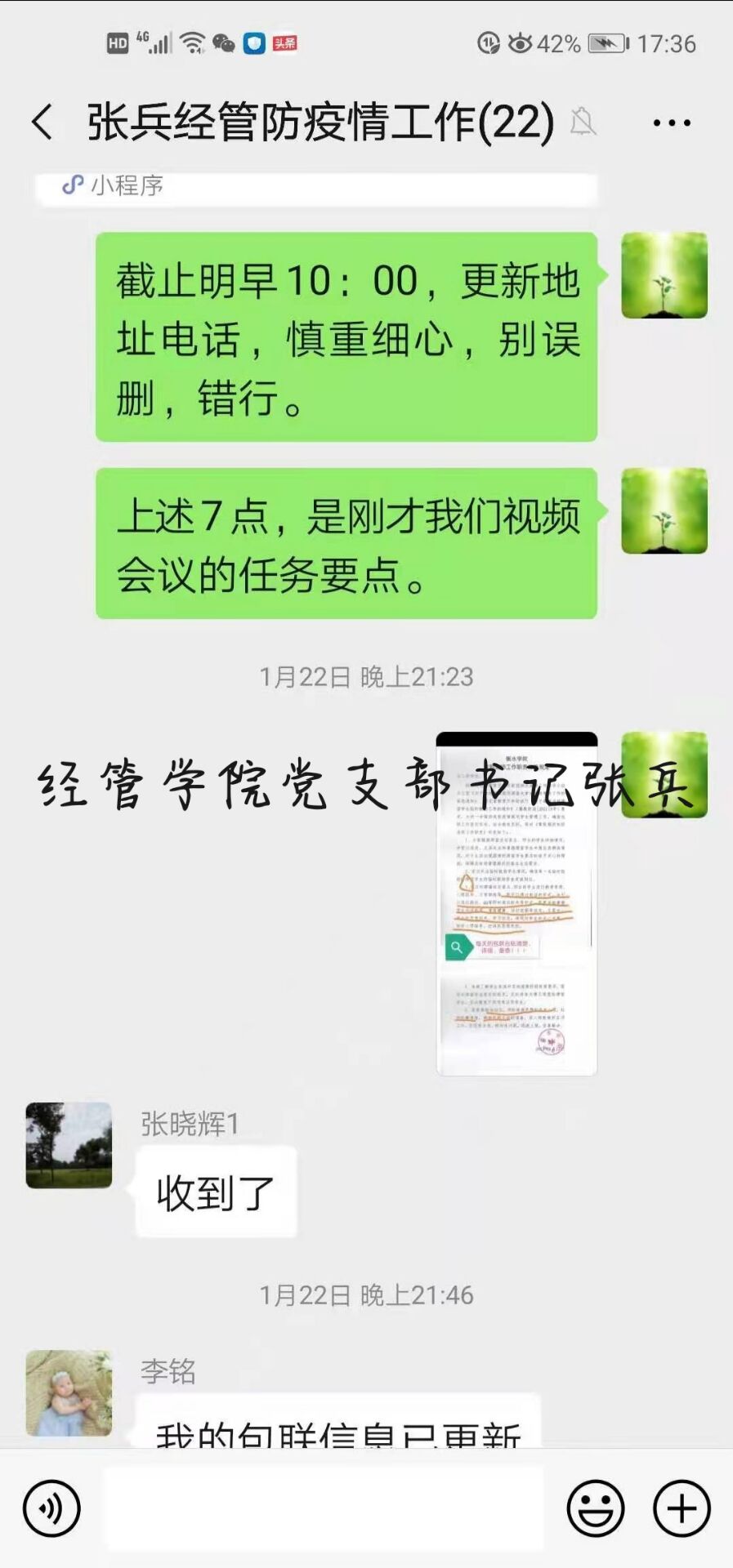Open the plus attachment menu
Viewport: 733px width, 1568px height.
682,1508
